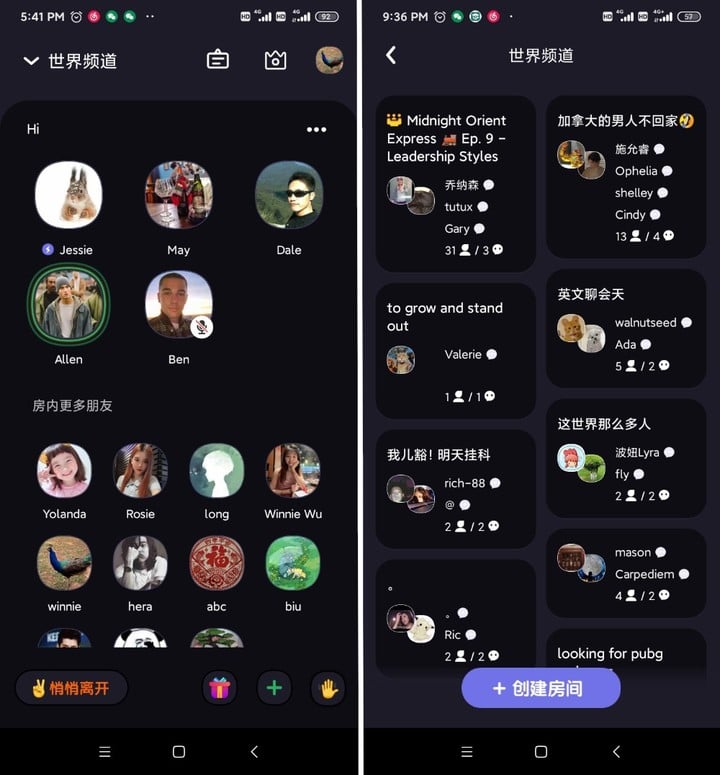Open the three-dot overflow menu beside Hi
The height and width of the screenshot is (775, 720).
click(316, 130)
